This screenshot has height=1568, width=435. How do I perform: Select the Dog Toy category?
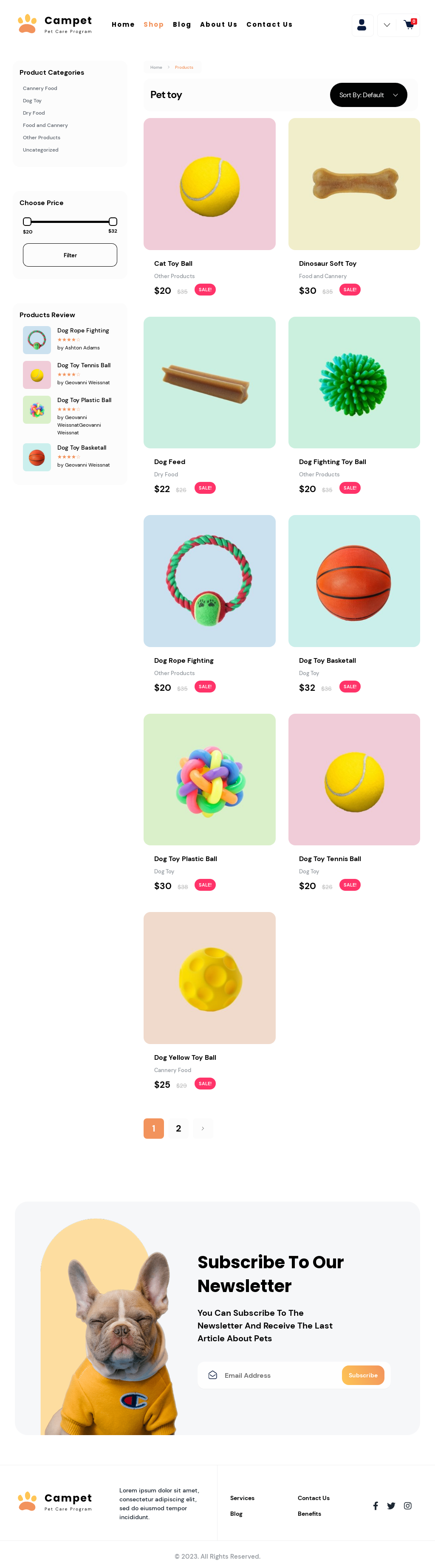[x=32, y=101]
